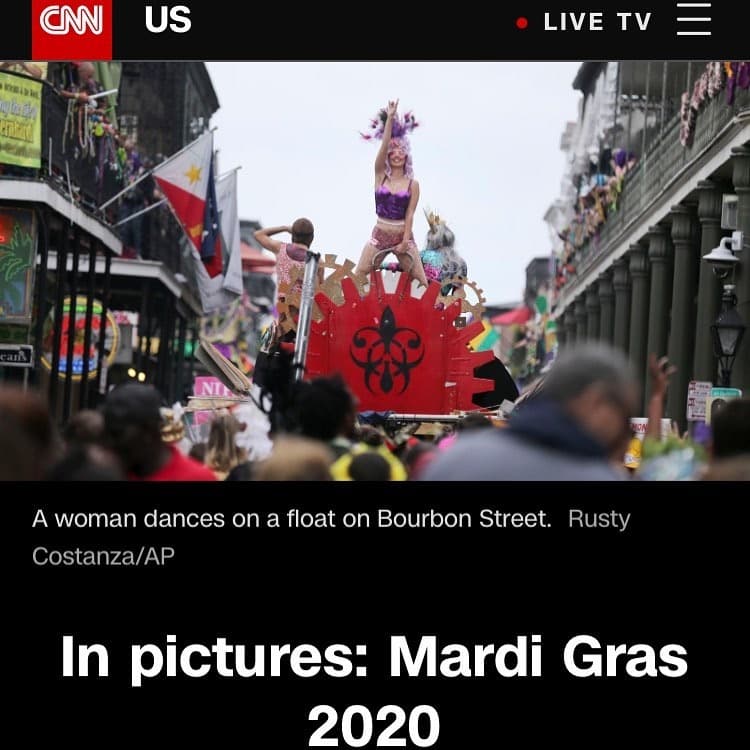Open the hamburger menu
The height and width of the screenshot is (750, 750).
click(693, 20)
